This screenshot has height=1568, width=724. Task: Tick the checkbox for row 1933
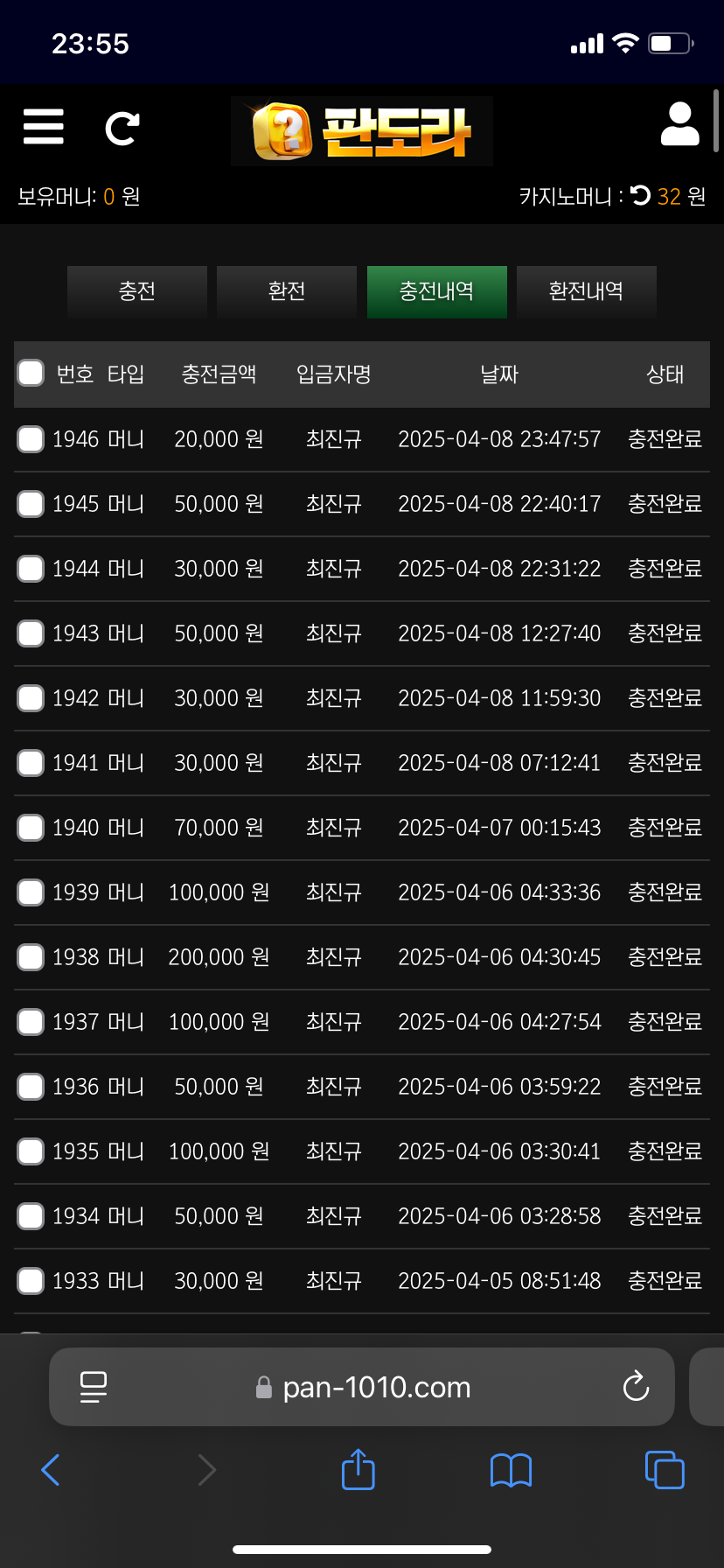[x=31, y=1281]
